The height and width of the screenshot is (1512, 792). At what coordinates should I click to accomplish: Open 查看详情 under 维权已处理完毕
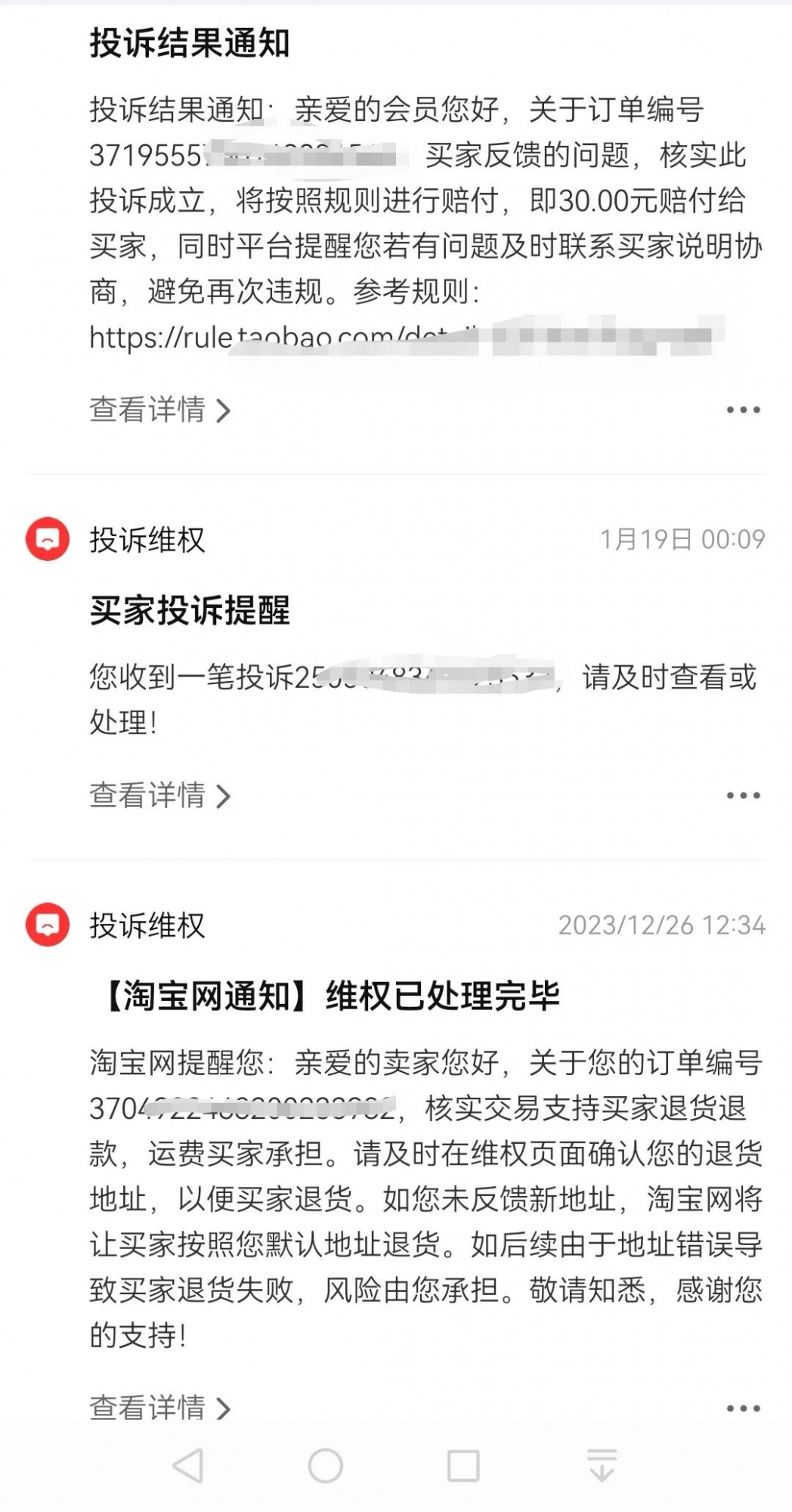click(159, 1408)
